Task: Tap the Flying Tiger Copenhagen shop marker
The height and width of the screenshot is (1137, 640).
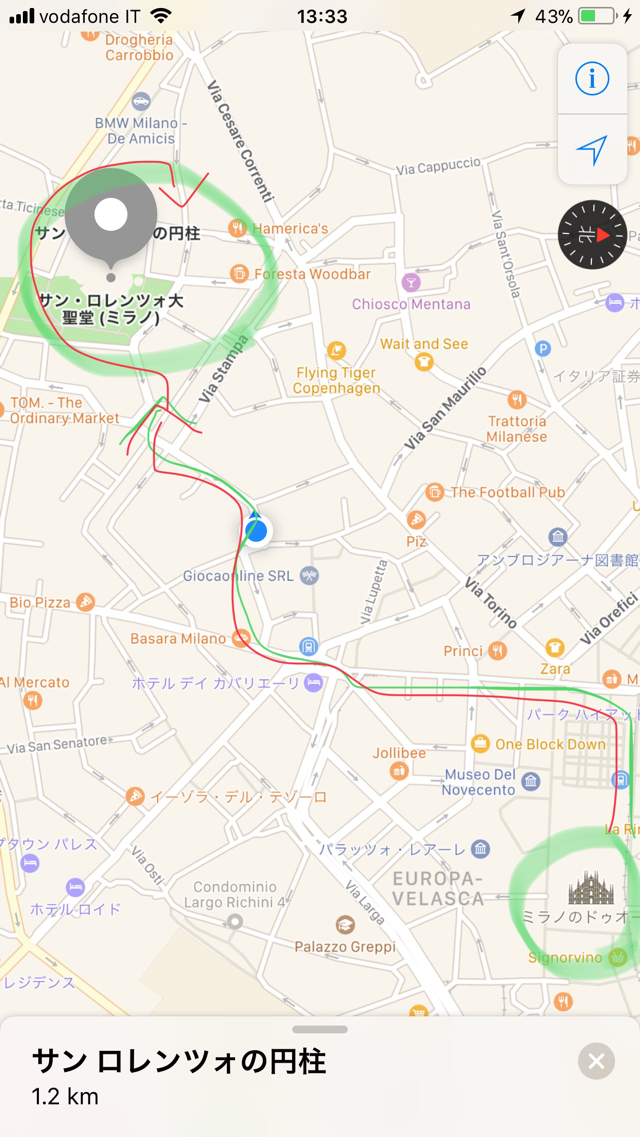Action: click(337, 350)
